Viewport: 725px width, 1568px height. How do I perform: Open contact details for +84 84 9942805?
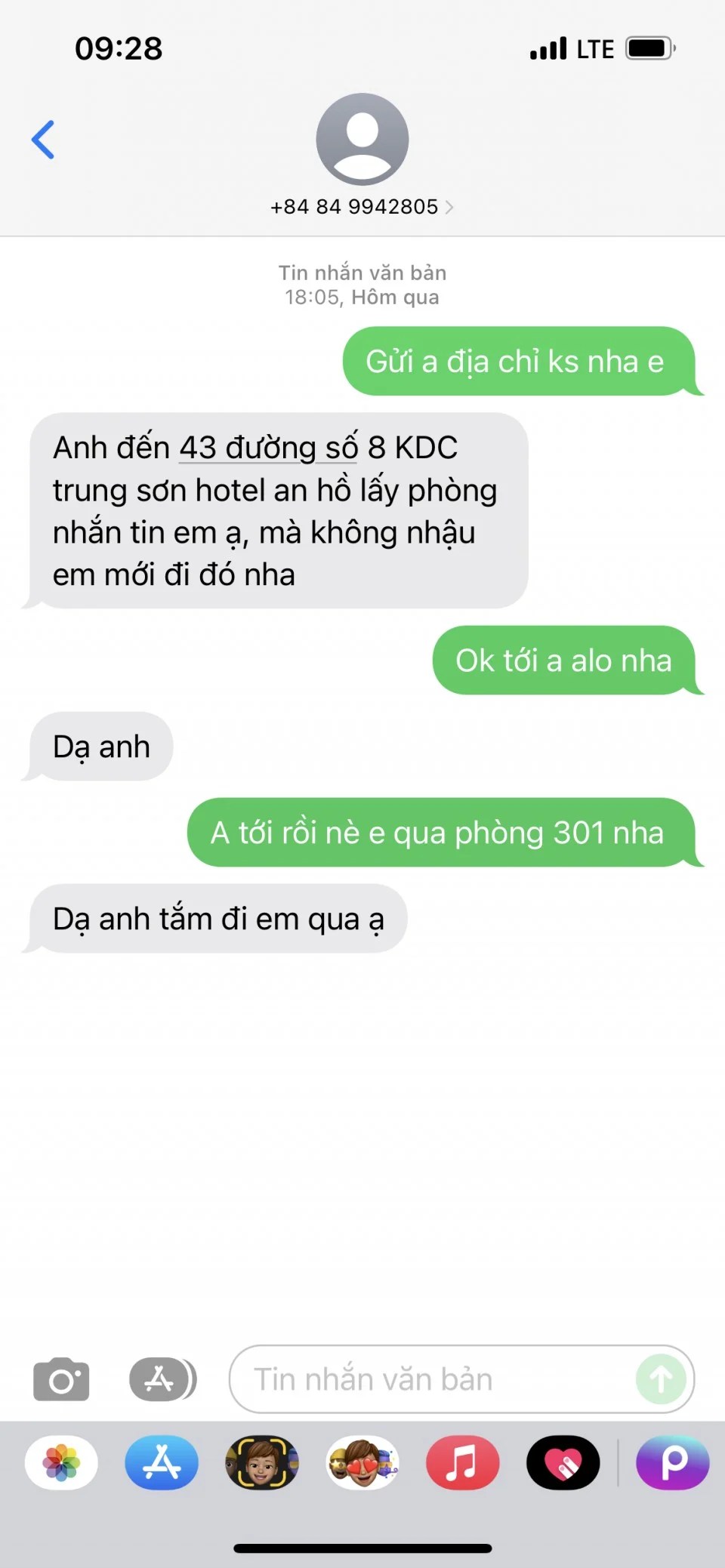362,206
